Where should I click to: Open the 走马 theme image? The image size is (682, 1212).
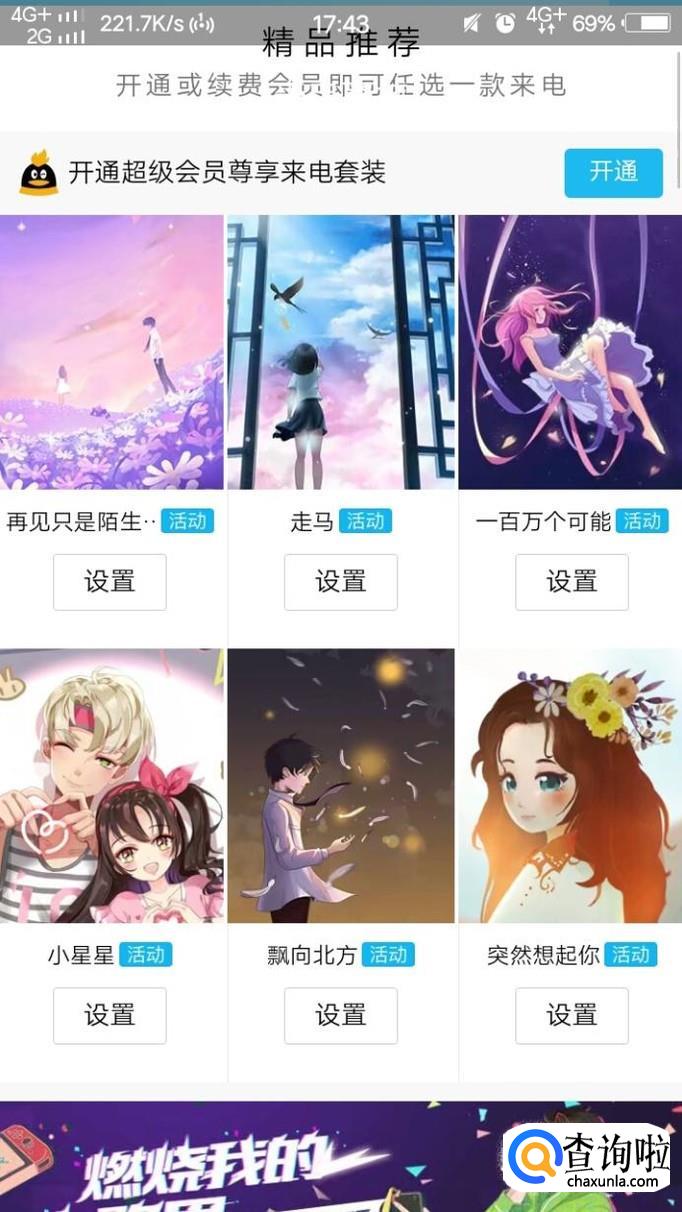(x=341, y=352)
